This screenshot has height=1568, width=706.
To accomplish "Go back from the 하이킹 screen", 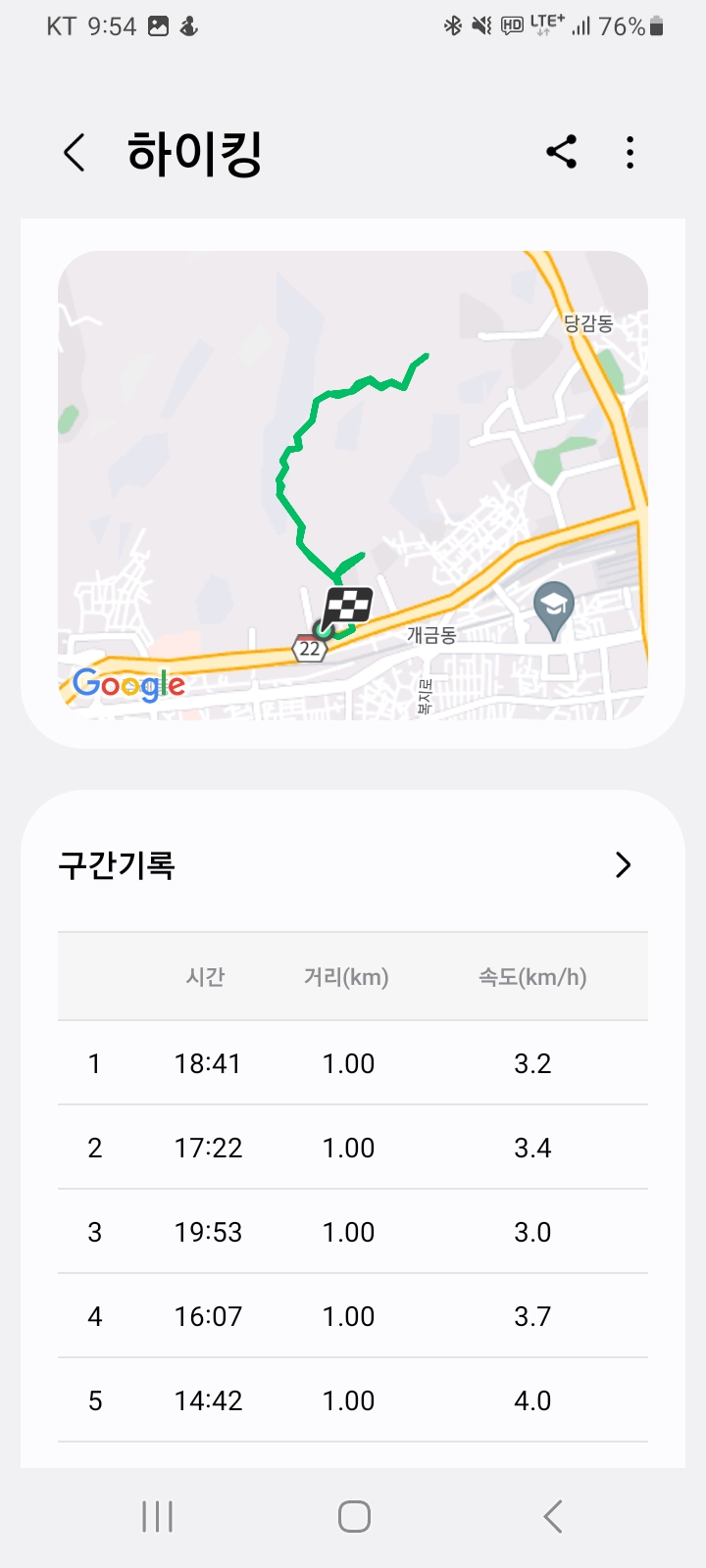I will 75,153.
